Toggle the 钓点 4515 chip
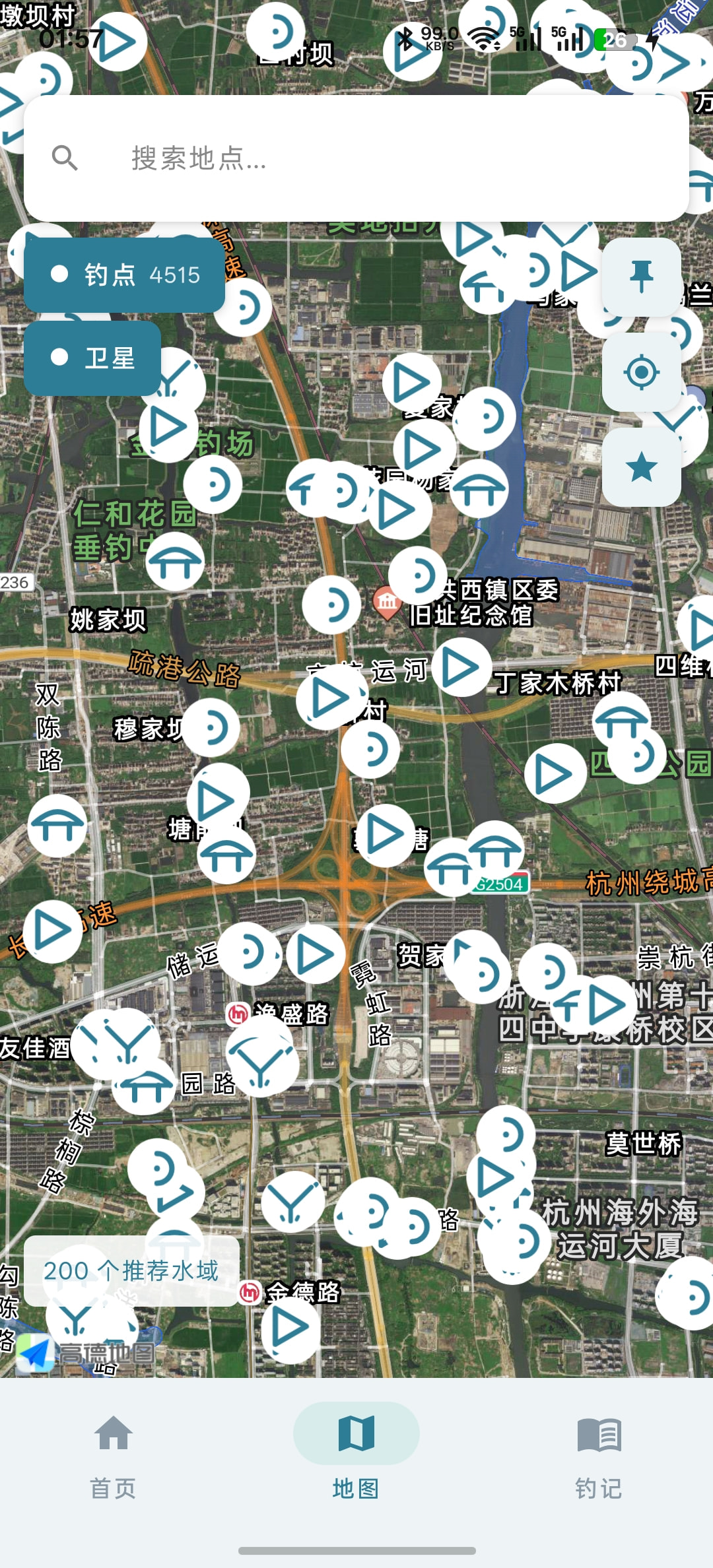Viewport: 713px width, 1568px height. (124, 275)
